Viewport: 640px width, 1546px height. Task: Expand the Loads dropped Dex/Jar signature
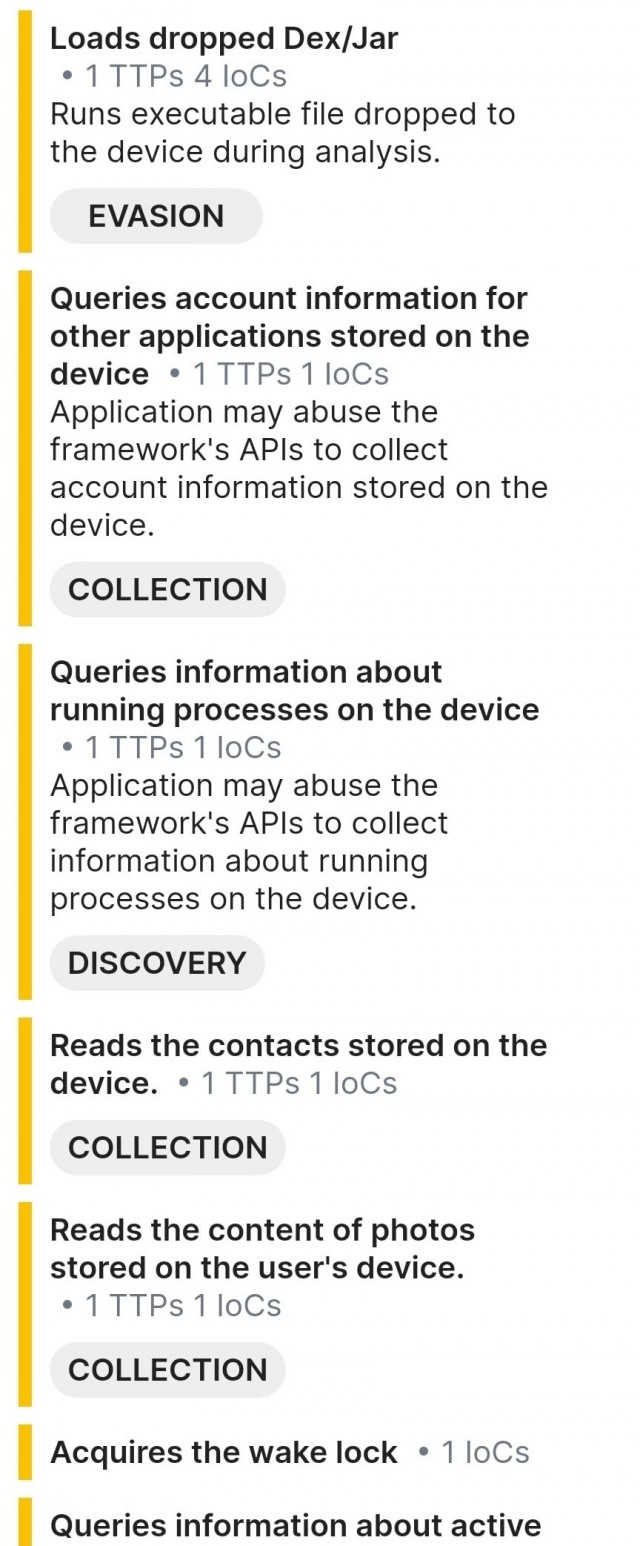tap(224, 40)
